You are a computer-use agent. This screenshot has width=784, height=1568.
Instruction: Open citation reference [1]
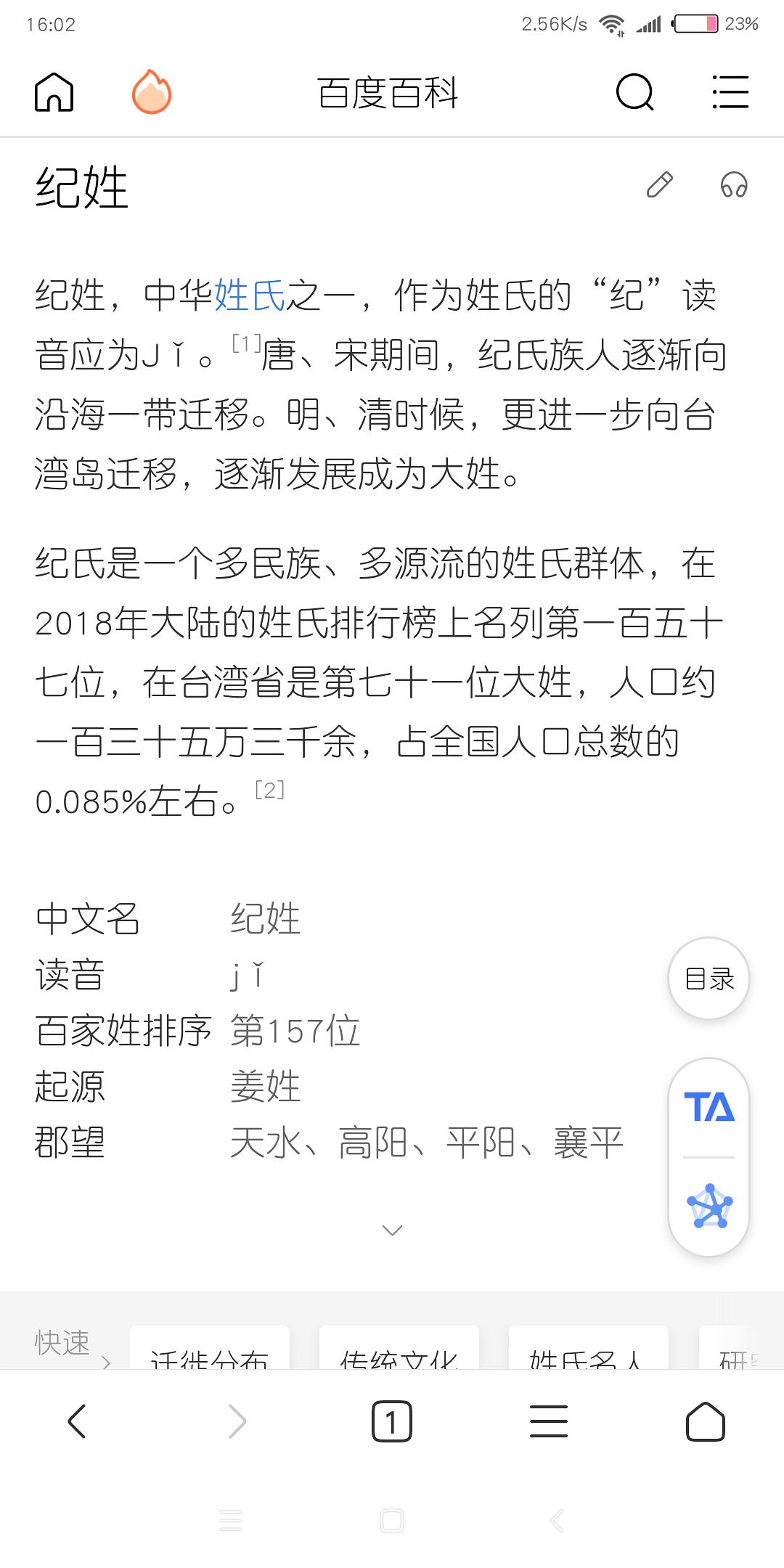click(x=246, y=343)
